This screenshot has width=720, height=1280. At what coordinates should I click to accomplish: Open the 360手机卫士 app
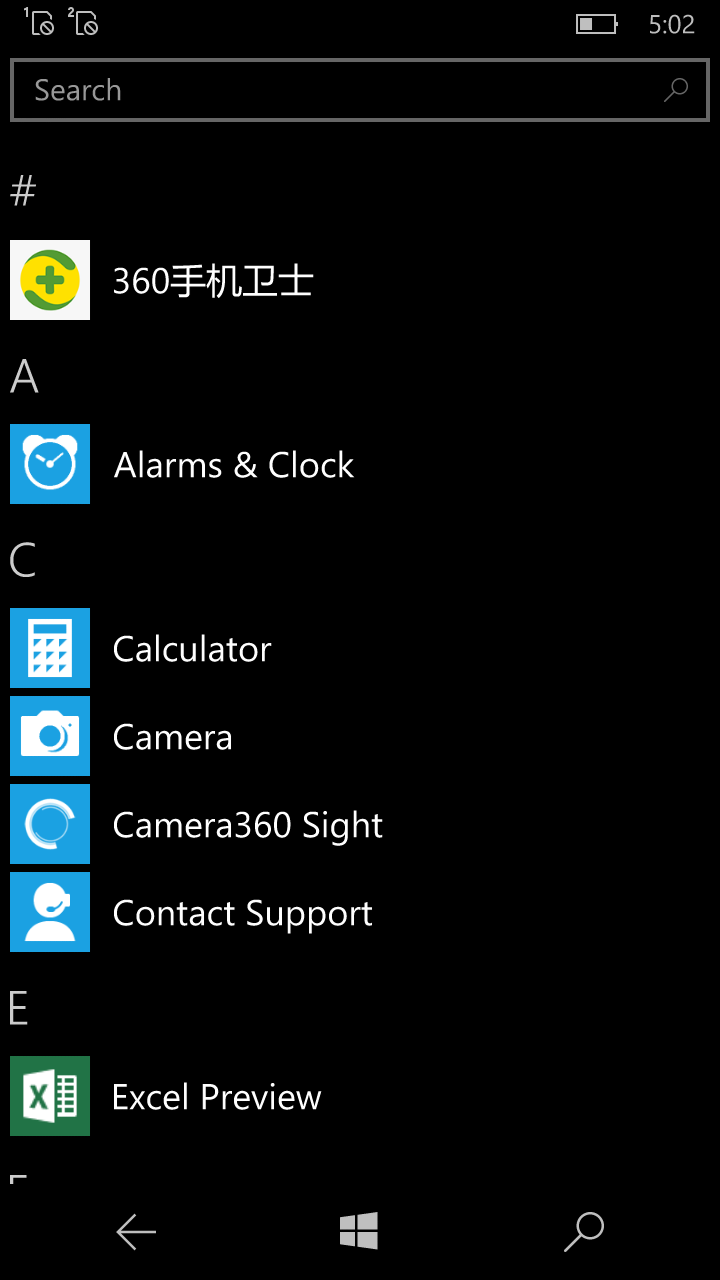point(360,280)
